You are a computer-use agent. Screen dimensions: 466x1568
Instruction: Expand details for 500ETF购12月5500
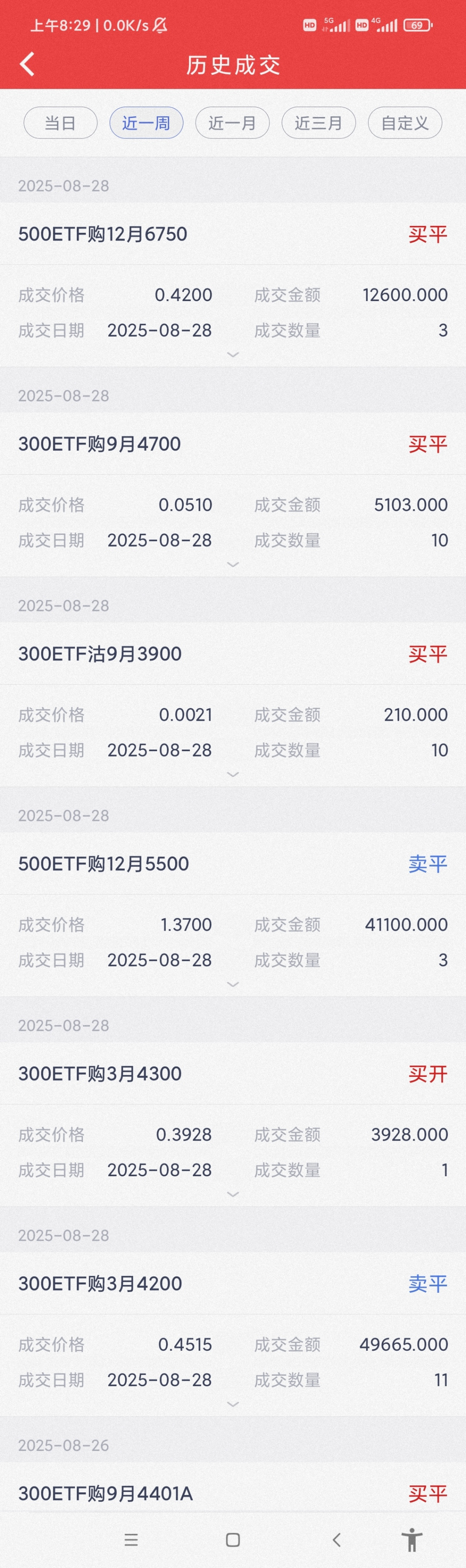[x=233, y=984]
